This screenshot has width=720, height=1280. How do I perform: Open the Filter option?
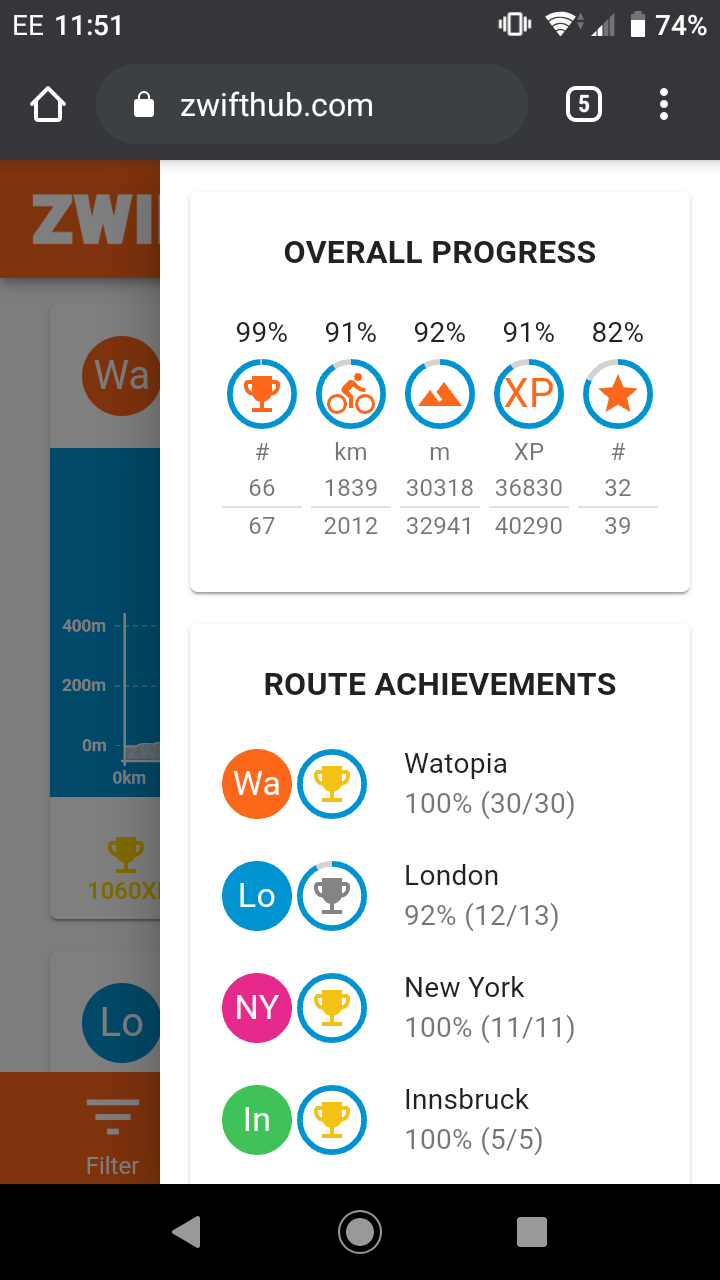click(112, 1135)
